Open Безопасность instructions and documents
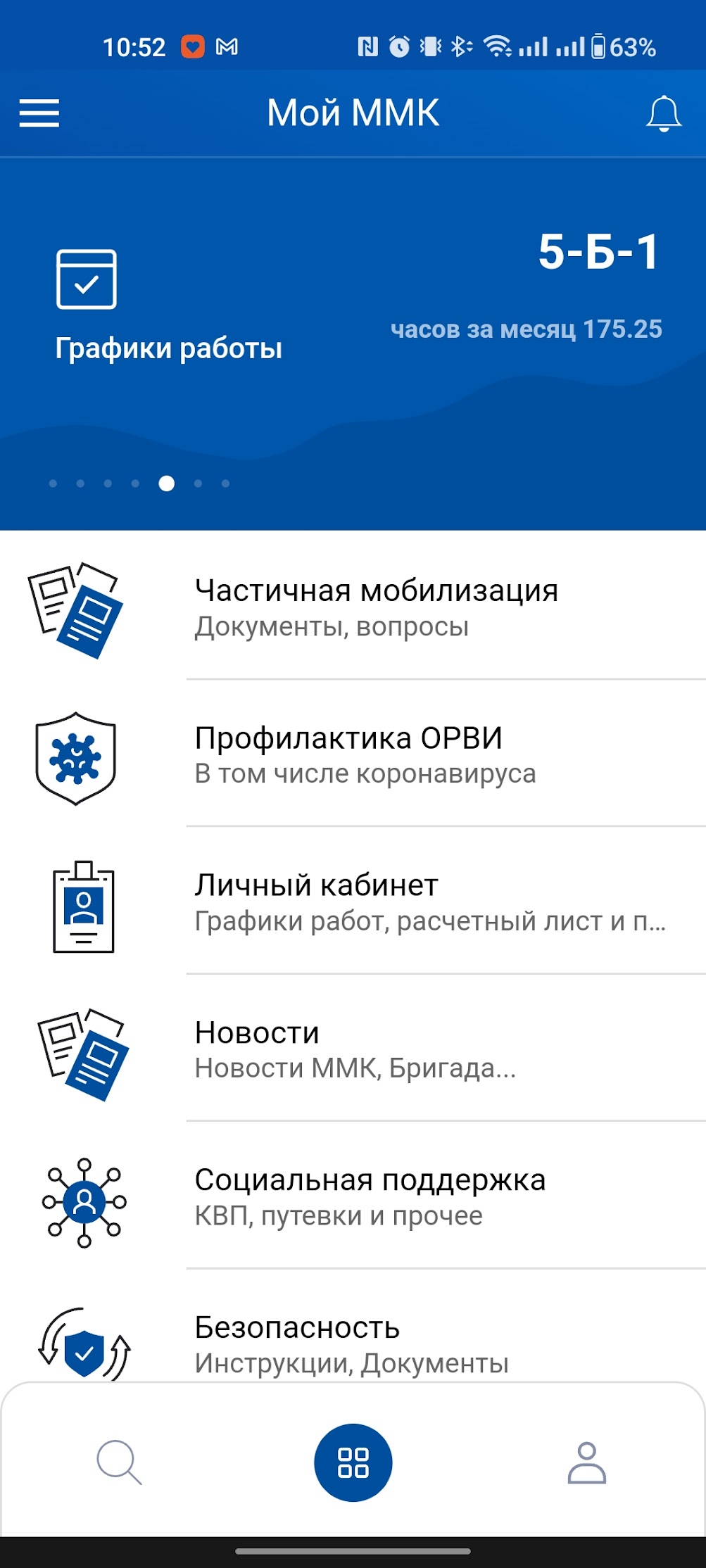The height and width of the screenshot is (1568, 706). pyautogui.click(x=351, y=1343)
